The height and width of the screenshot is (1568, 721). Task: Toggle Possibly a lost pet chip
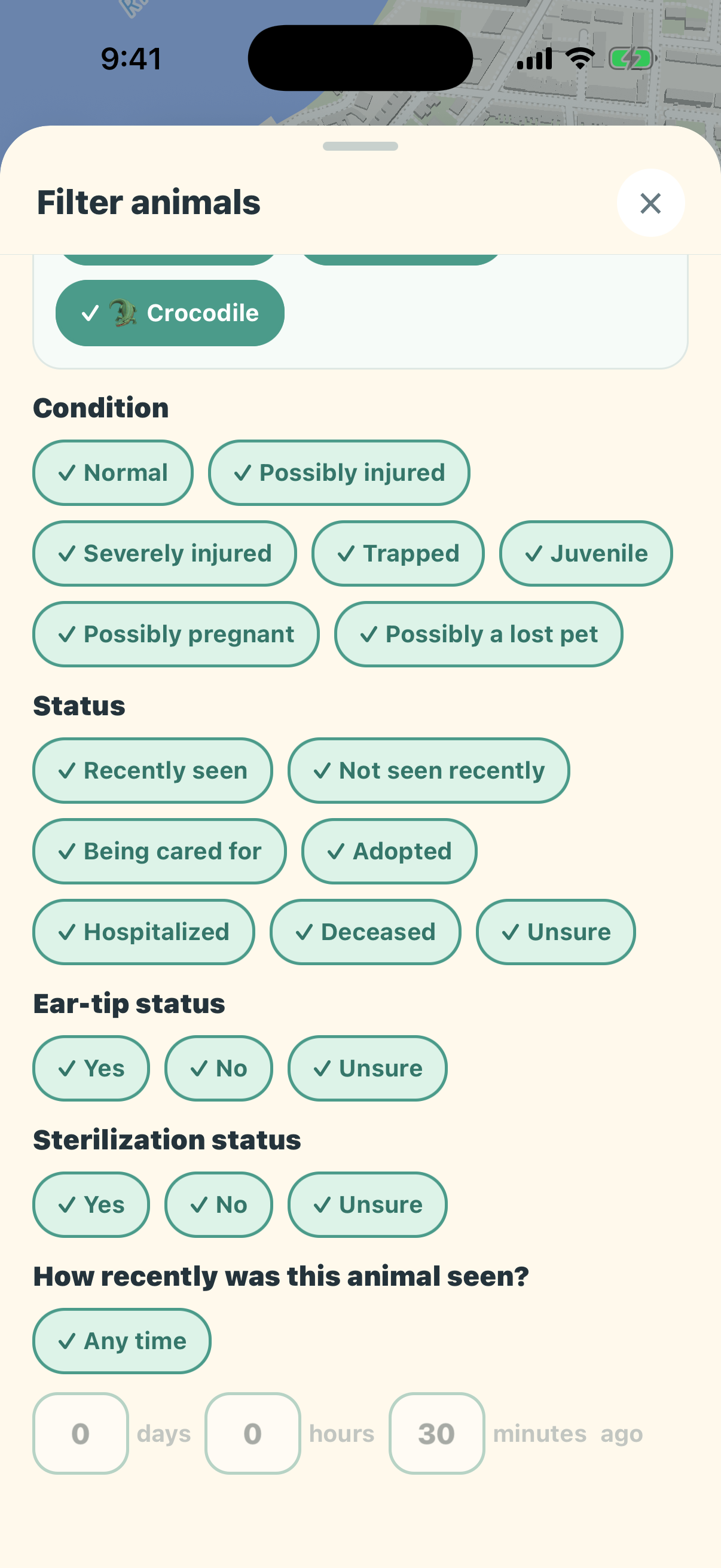[x=478, y=634]
